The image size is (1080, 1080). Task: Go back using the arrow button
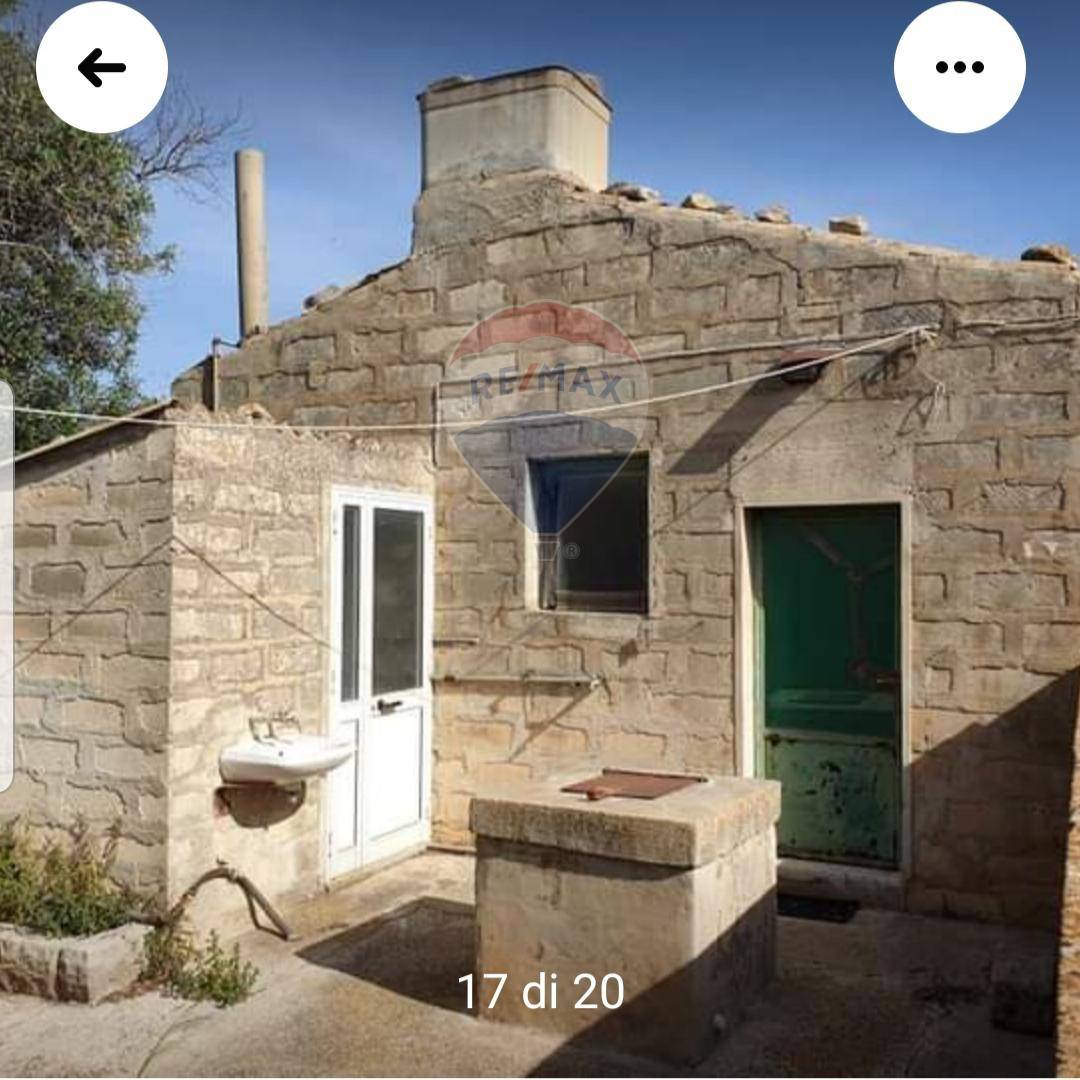102,67
